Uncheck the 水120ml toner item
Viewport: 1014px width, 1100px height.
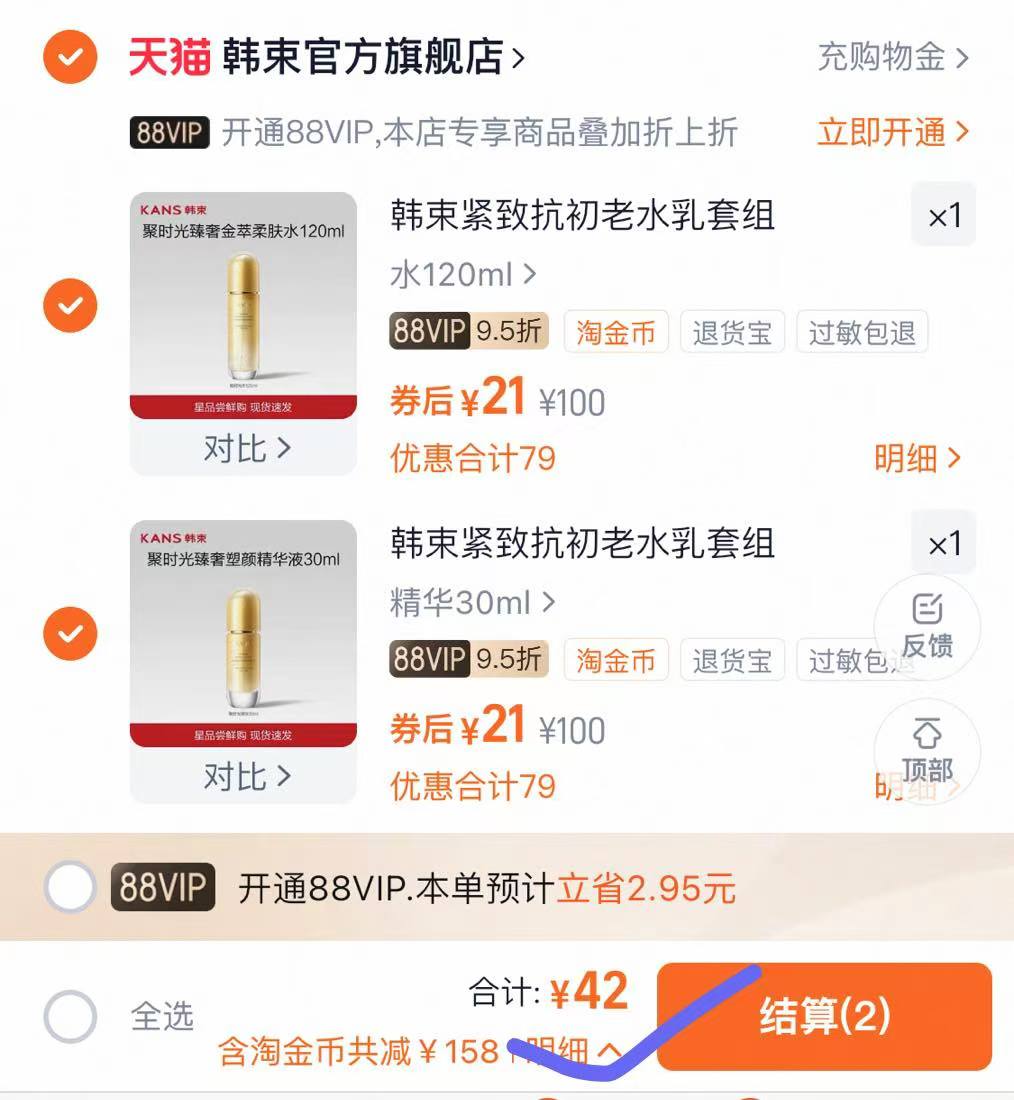click(x=69, y=305)
